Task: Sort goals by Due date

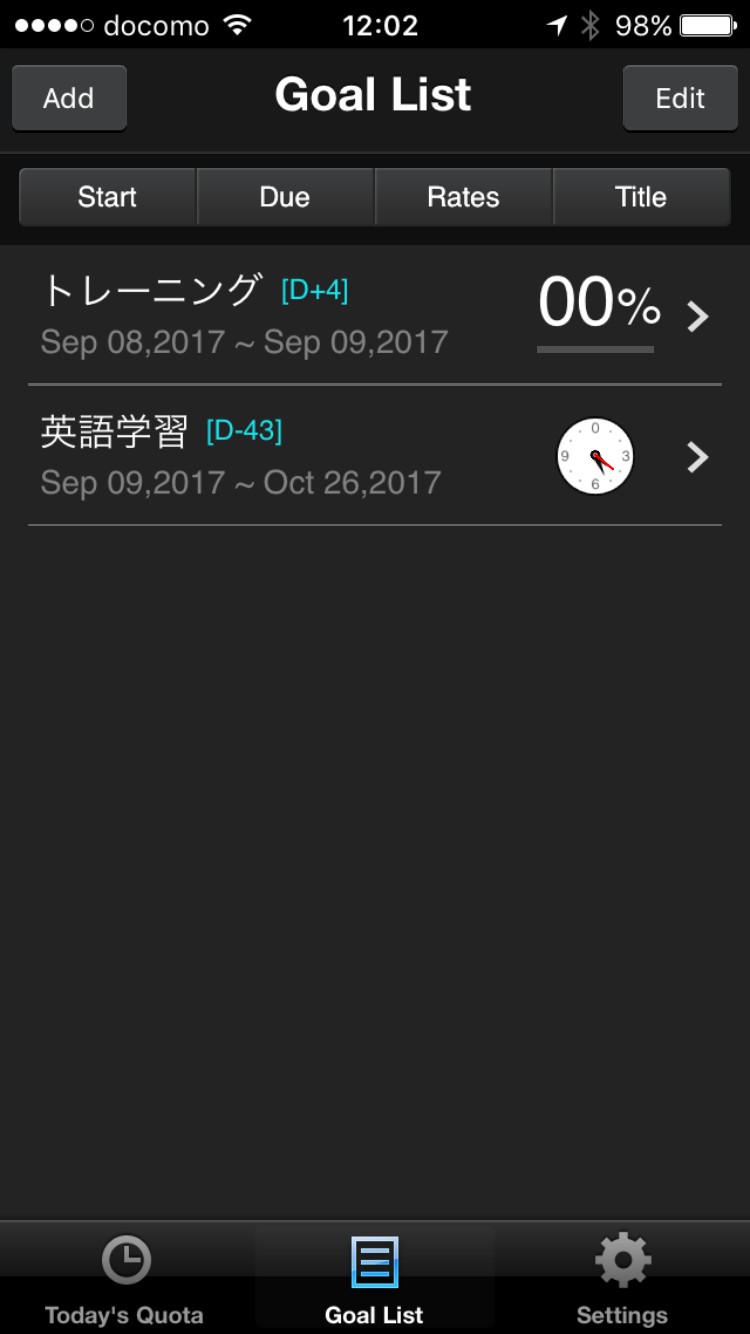Action: tap(285, 197)
